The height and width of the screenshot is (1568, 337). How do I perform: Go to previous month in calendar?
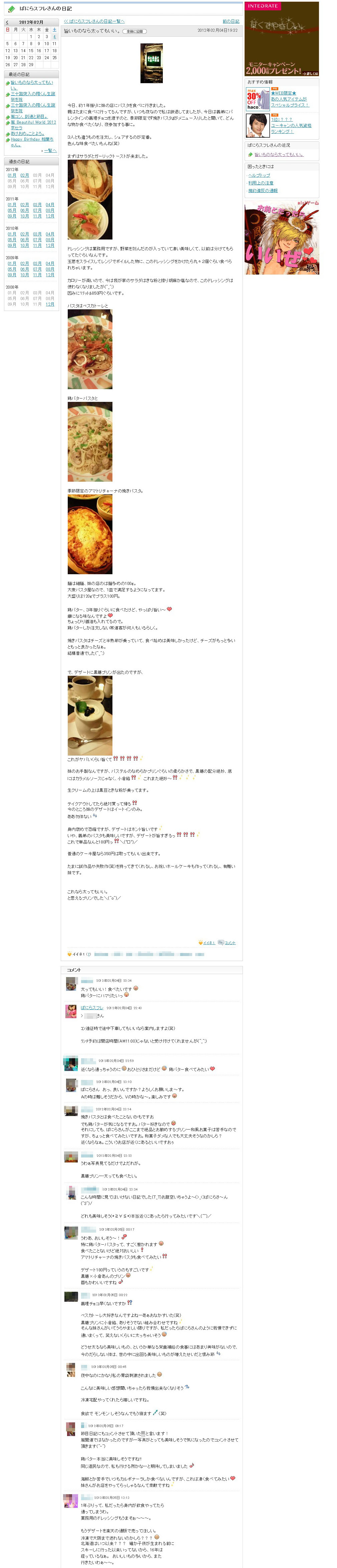pyautogui.click(x=7, y=22)
